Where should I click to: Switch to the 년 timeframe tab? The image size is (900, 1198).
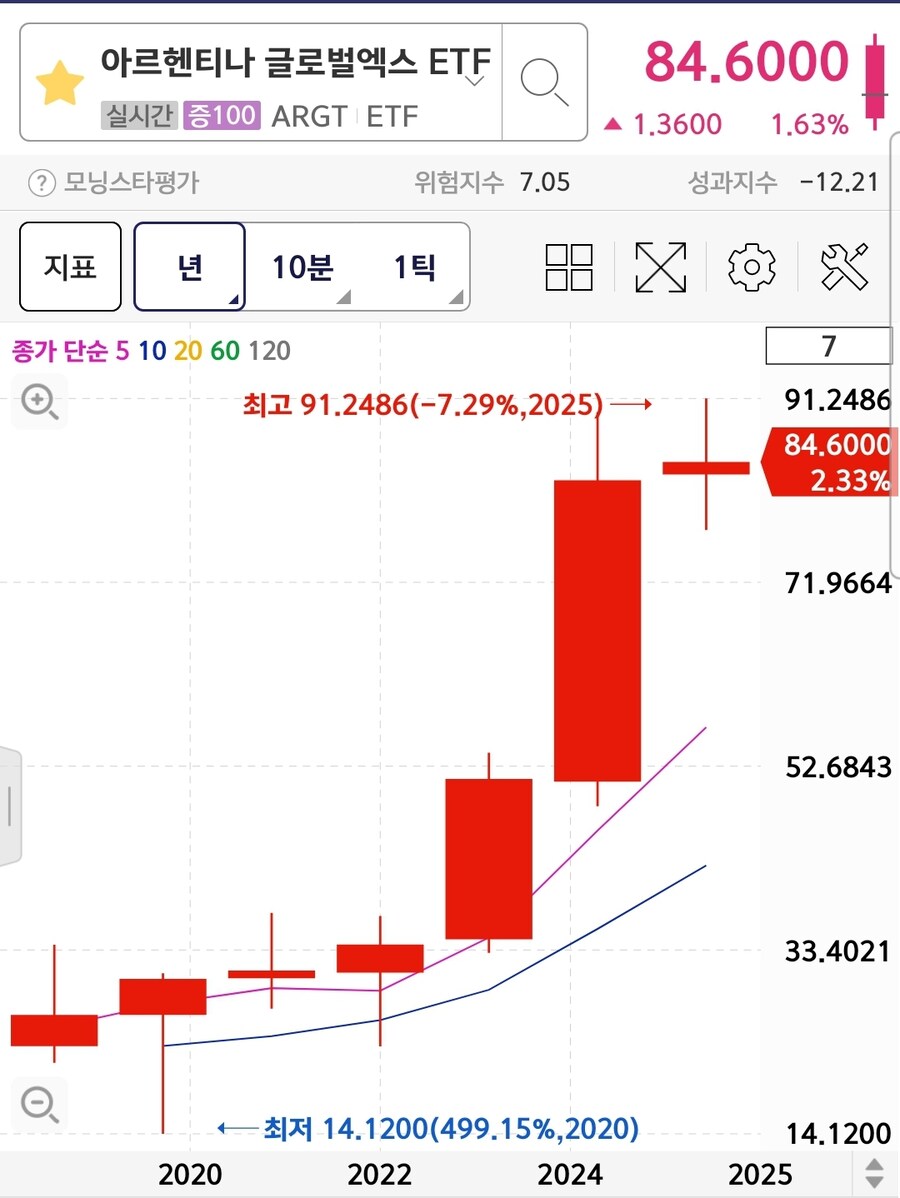(189, 267)
